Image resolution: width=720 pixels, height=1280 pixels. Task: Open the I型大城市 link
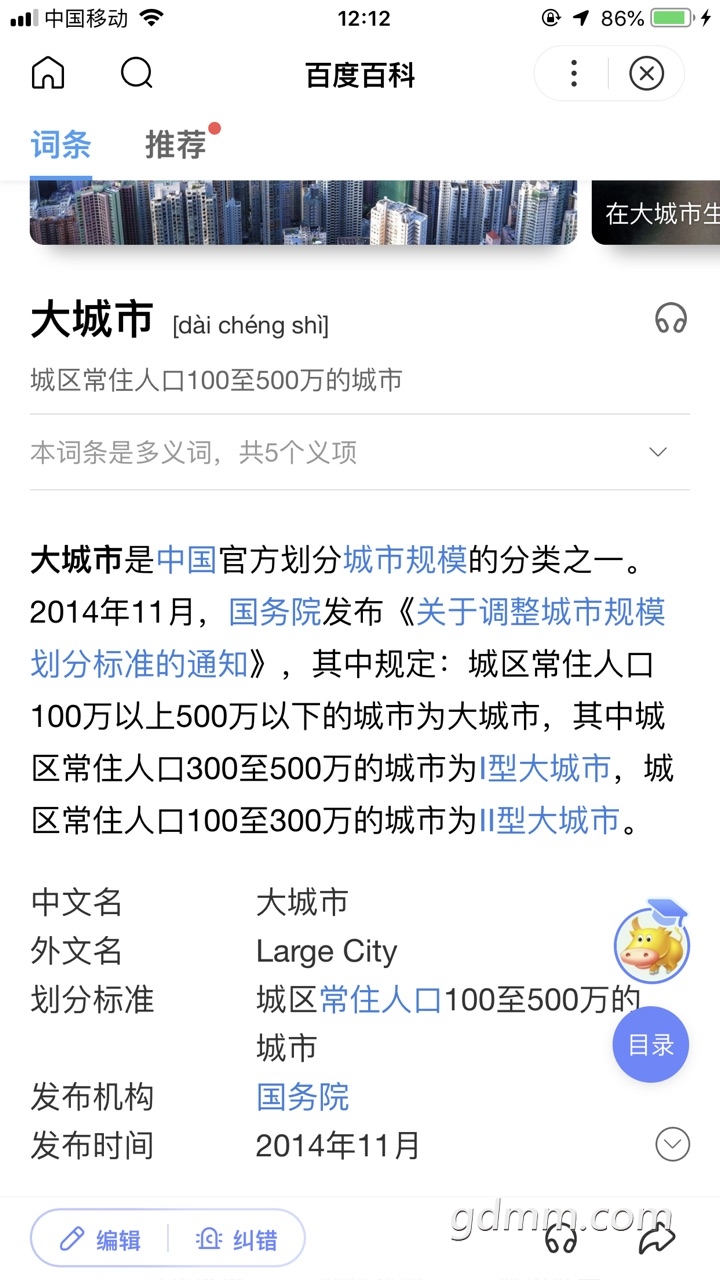545,768
